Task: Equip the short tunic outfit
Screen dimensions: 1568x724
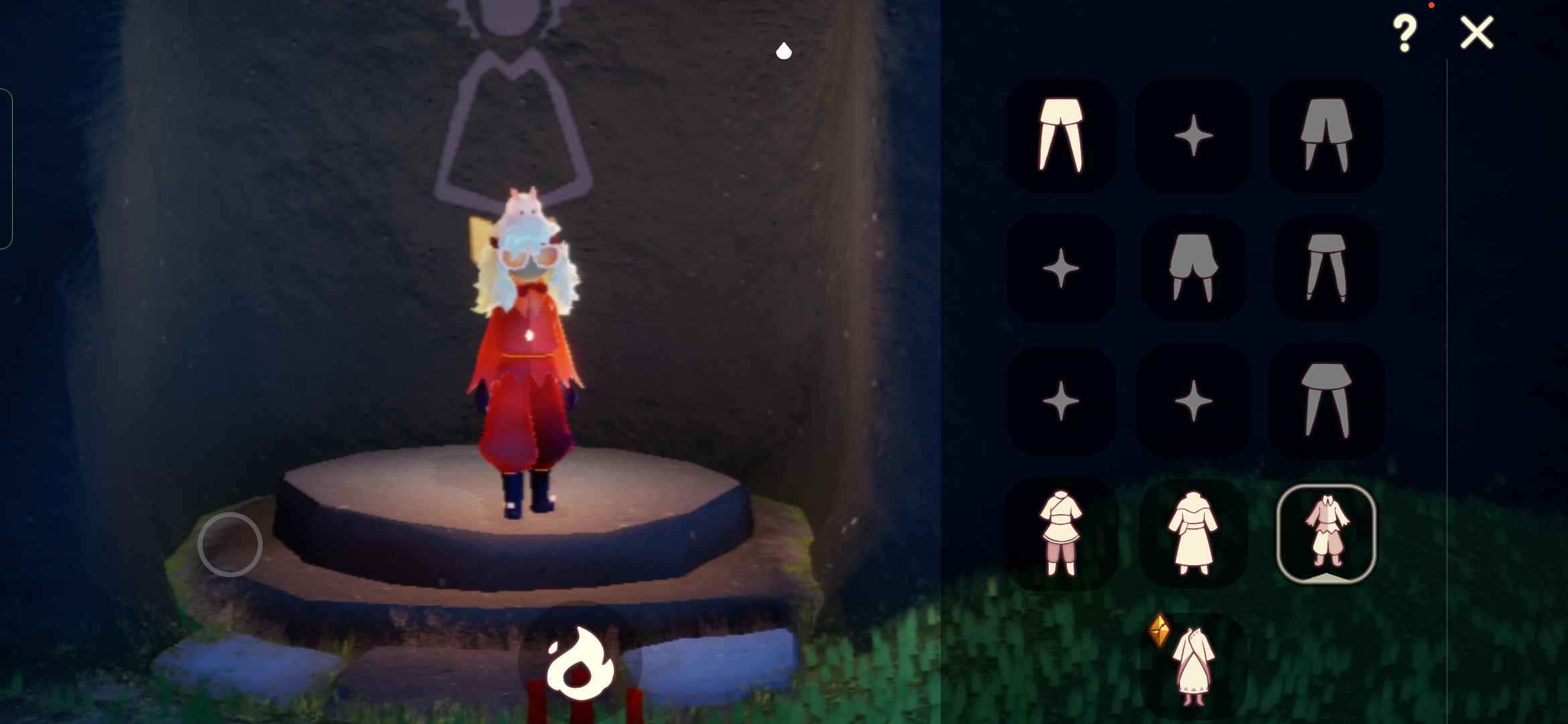Action: 1061,534
